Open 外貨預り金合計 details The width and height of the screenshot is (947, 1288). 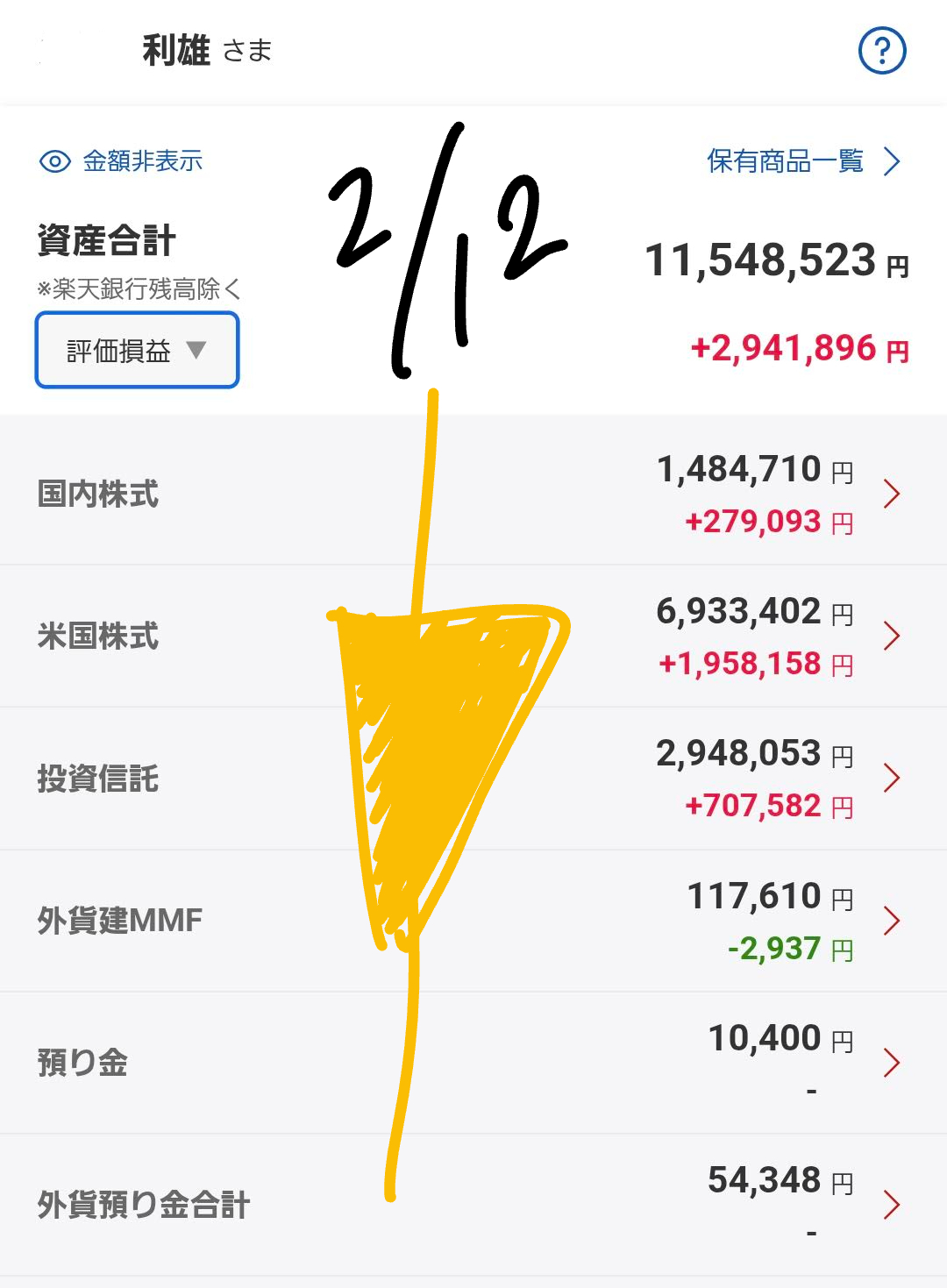(473, 1205)
